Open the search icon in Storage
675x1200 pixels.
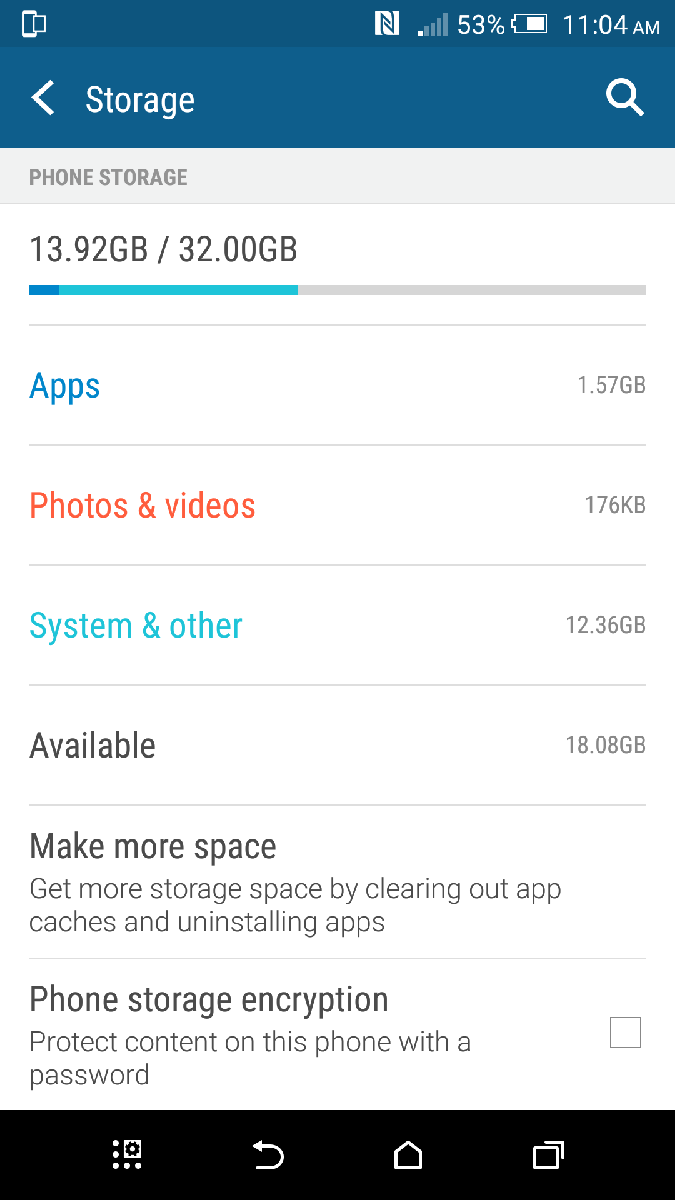[624, 99]
